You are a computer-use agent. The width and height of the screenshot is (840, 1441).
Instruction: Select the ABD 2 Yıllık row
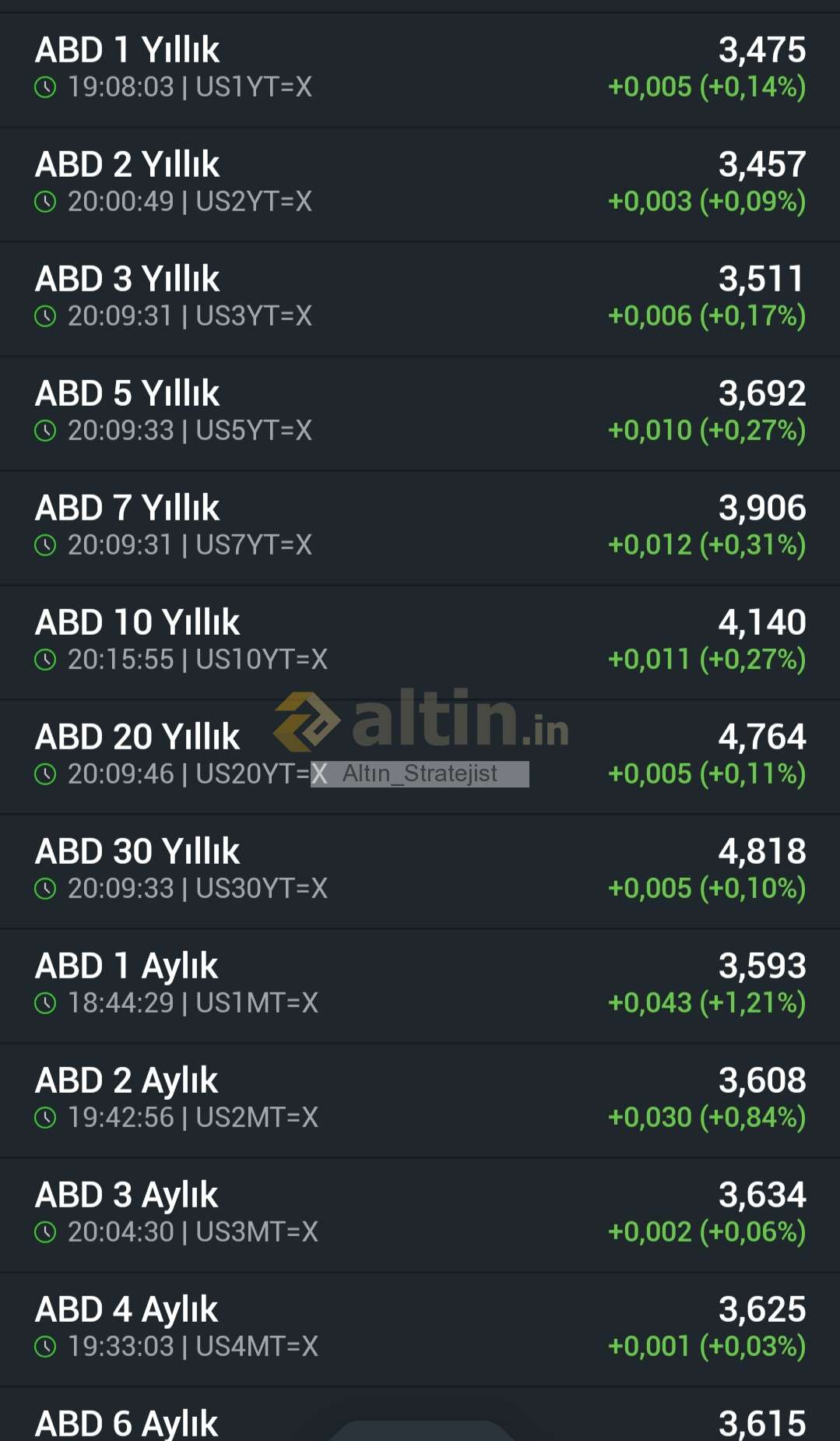coord(420,183)
